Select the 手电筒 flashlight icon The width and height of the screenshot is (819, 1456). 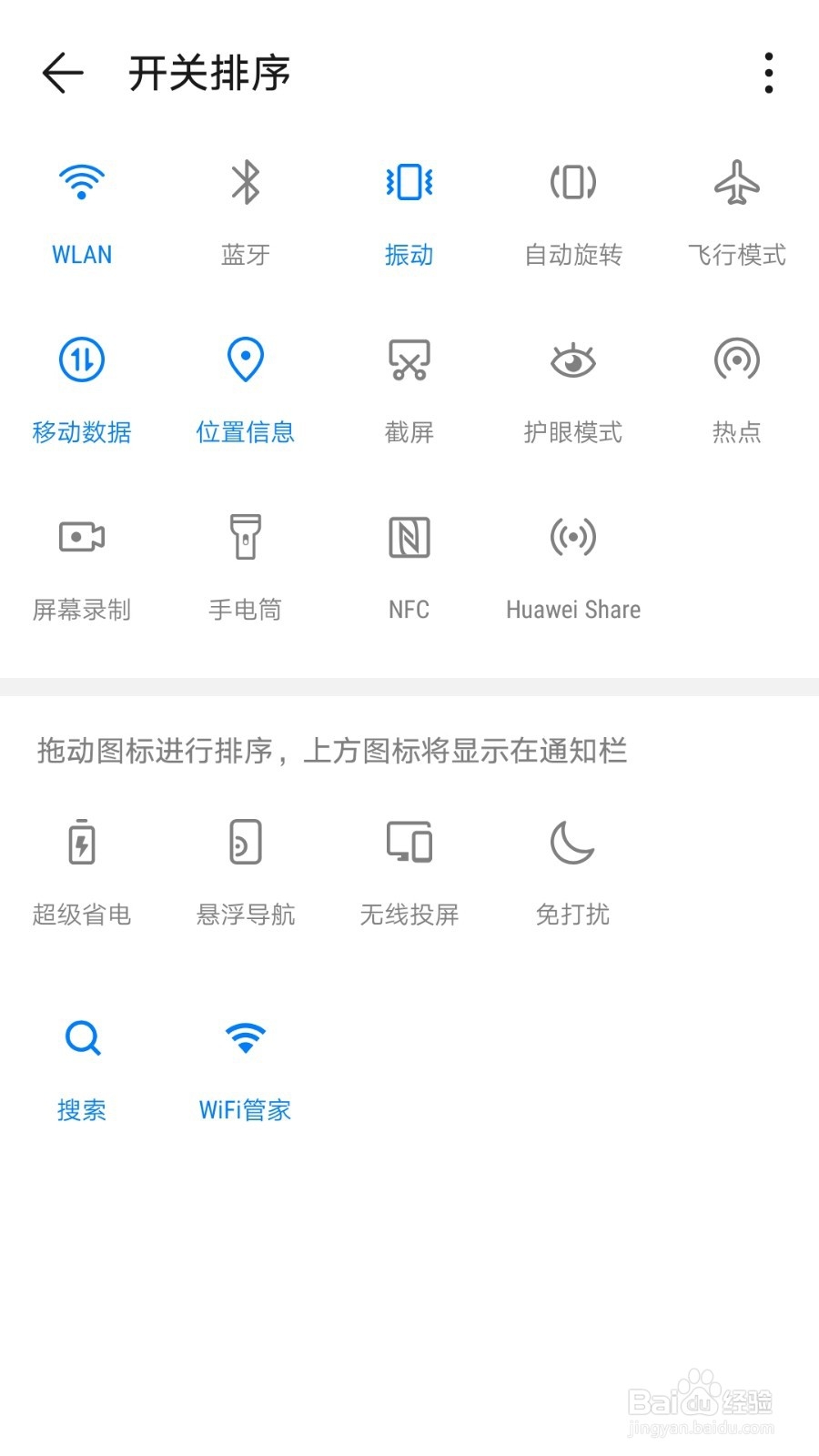pyautogui.click(x=245, y=537)
